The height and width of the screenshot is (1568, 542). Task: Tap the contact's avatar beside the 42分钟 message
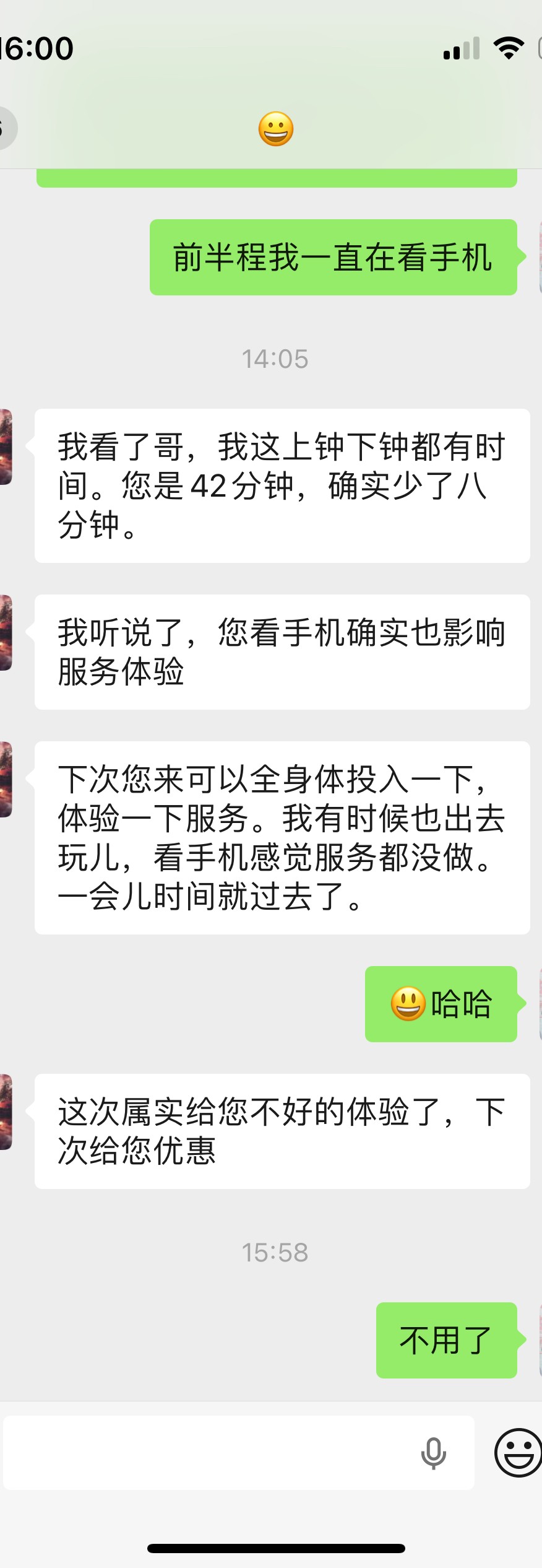pos(6,447)
